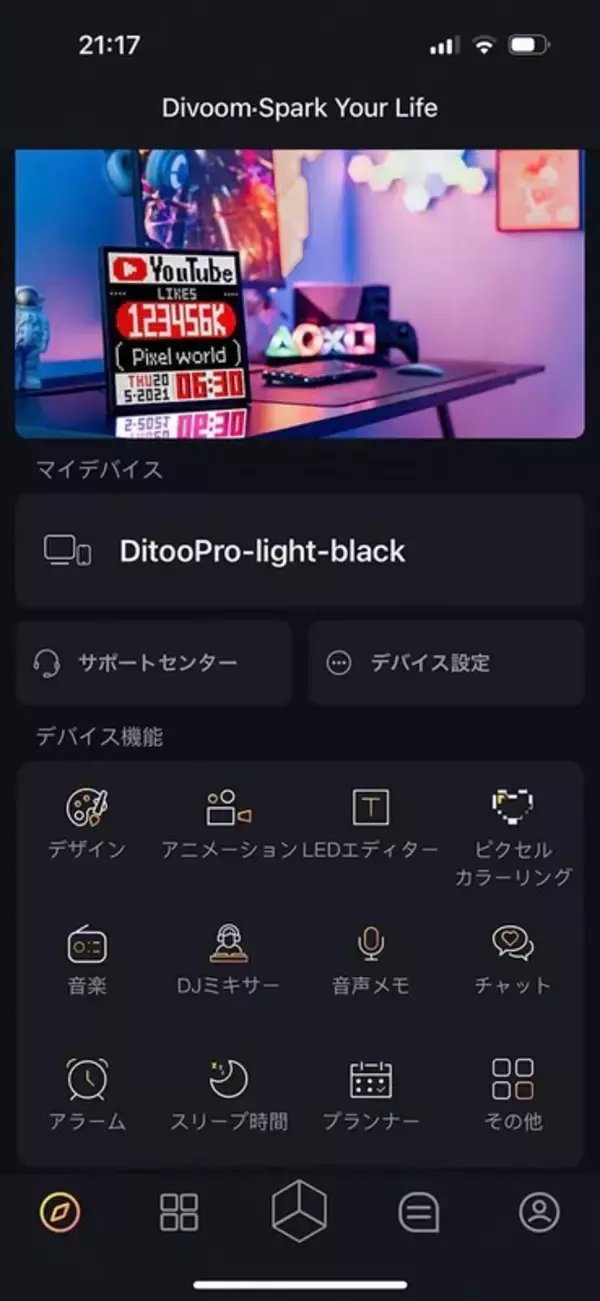Open チャット
600x1301 pixels.
click(x=513, y=959)
